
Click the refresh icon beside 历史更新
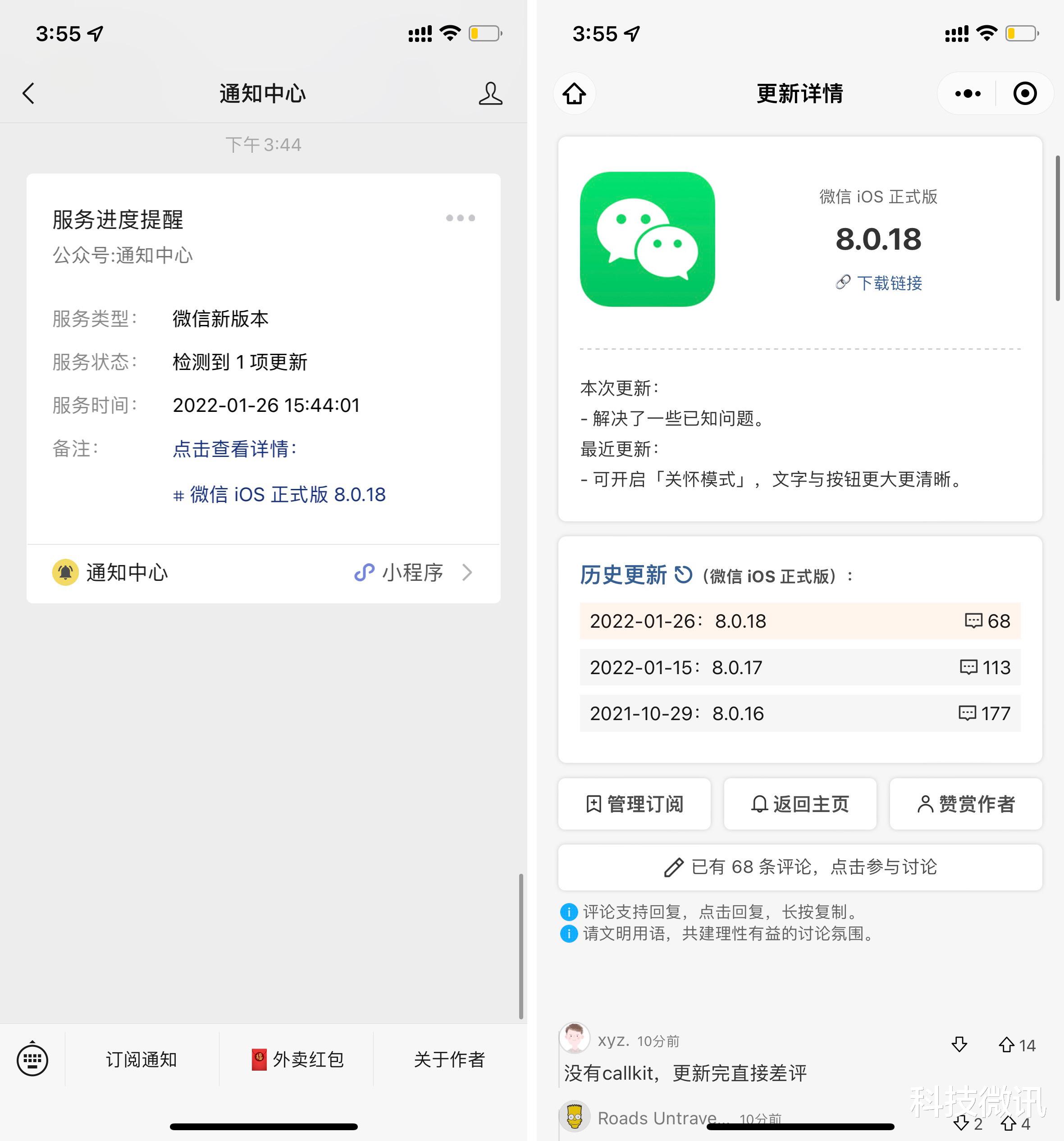point(683,574)
